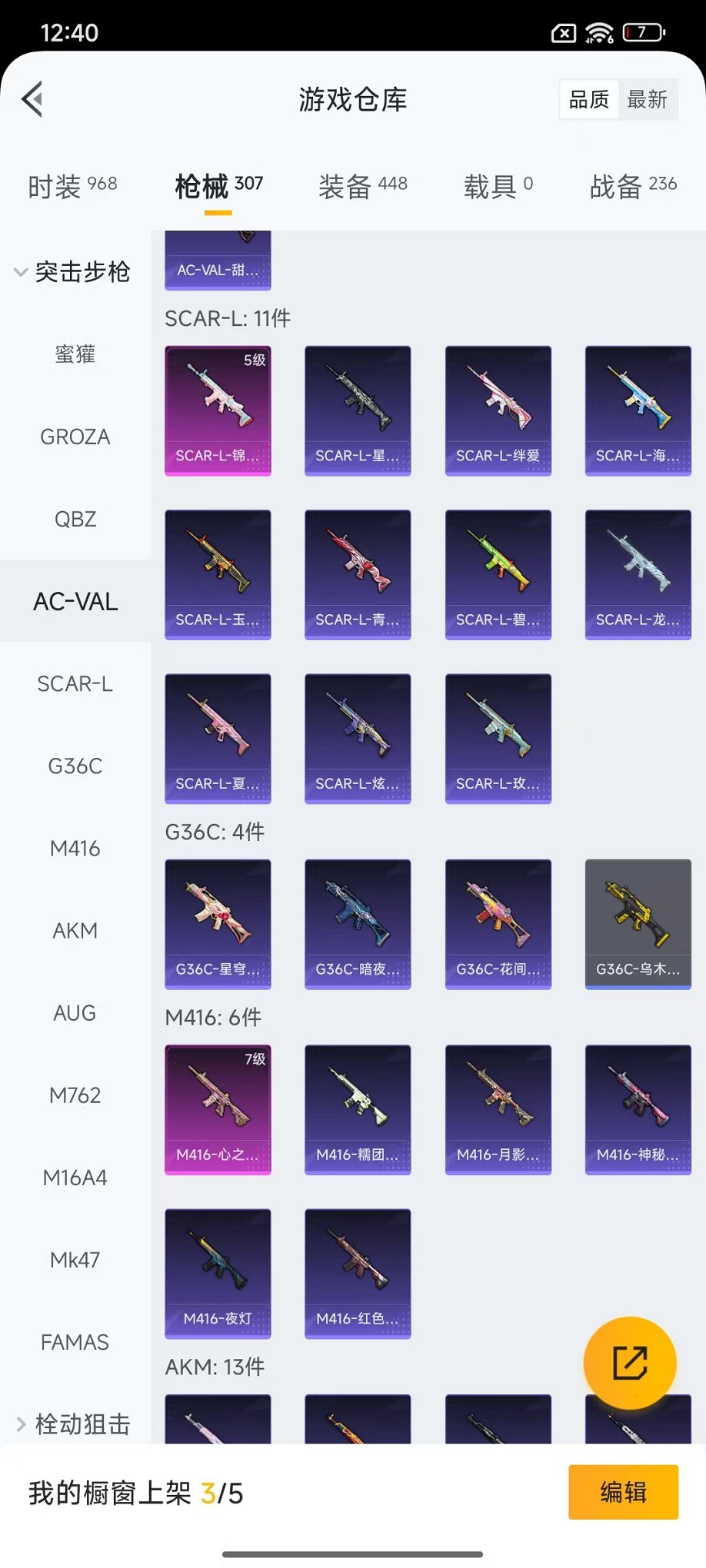The width and height of the screenshot is (706, 1568).
Task: Expand the 栓动狙击 category
Action: pos(73,1424)
